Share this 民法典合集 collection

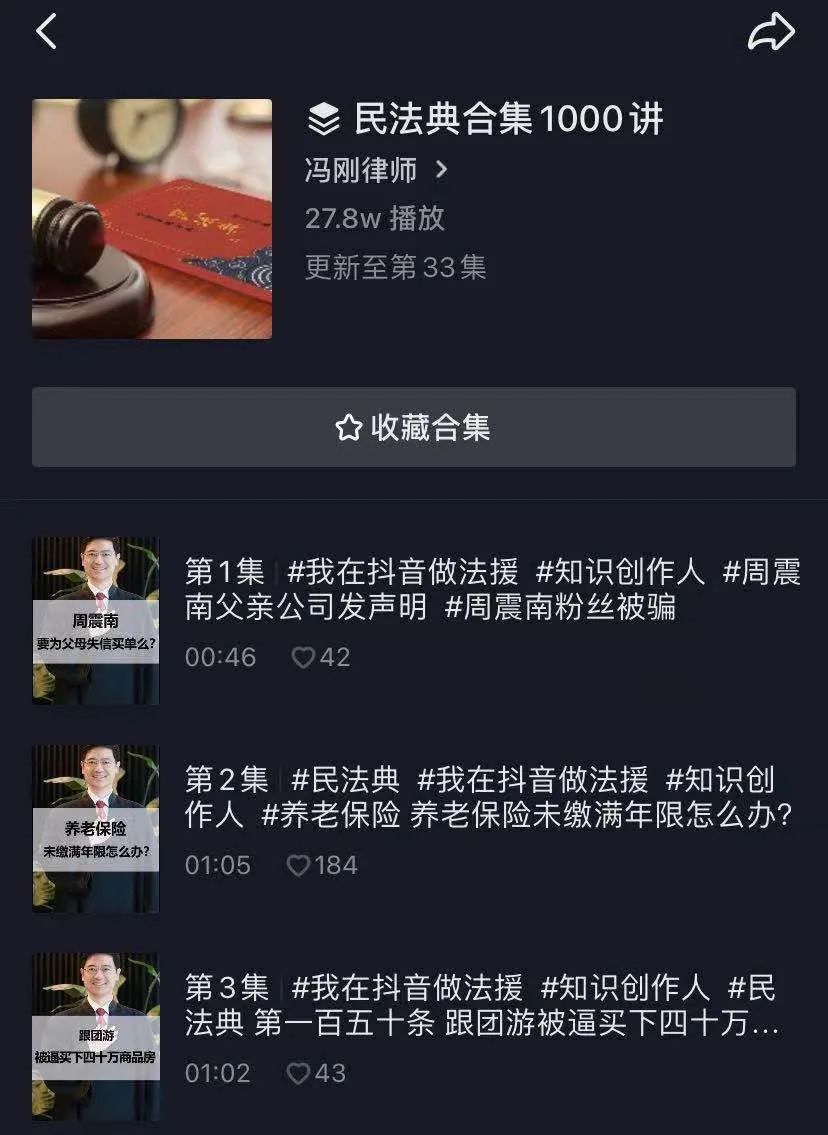coord(771,32)
